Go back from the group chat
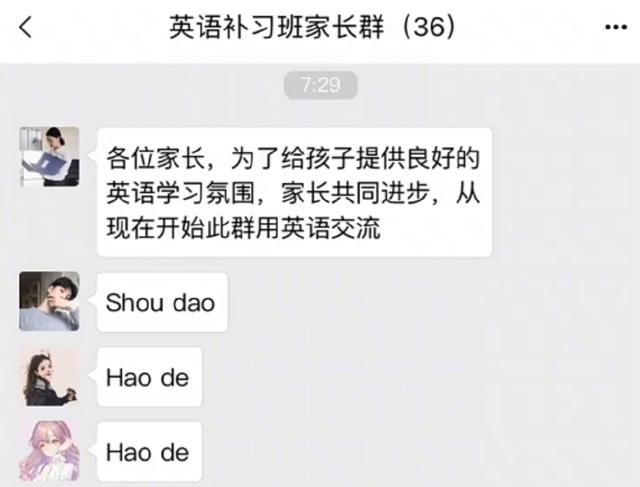Screen dimensions: 640x487 (26, 28)
